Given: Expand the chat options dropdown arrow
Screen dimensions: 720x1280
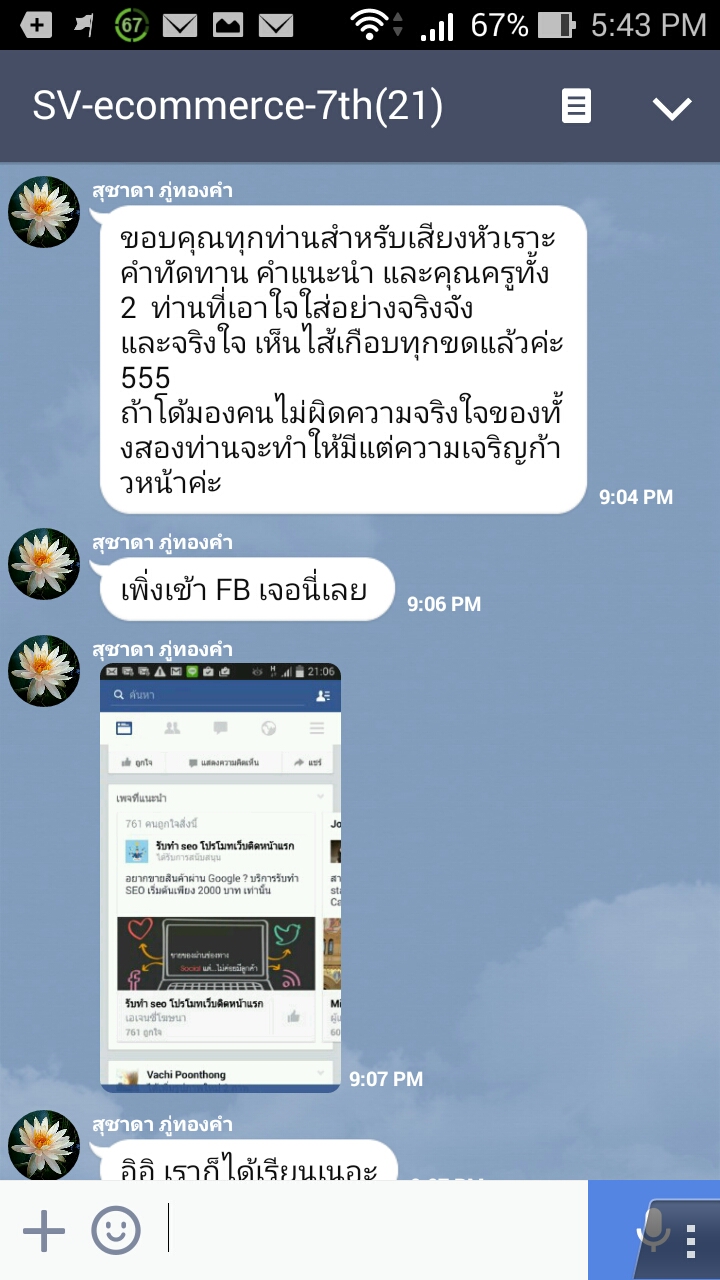Looking at the screenshot, I should [672, 107].
